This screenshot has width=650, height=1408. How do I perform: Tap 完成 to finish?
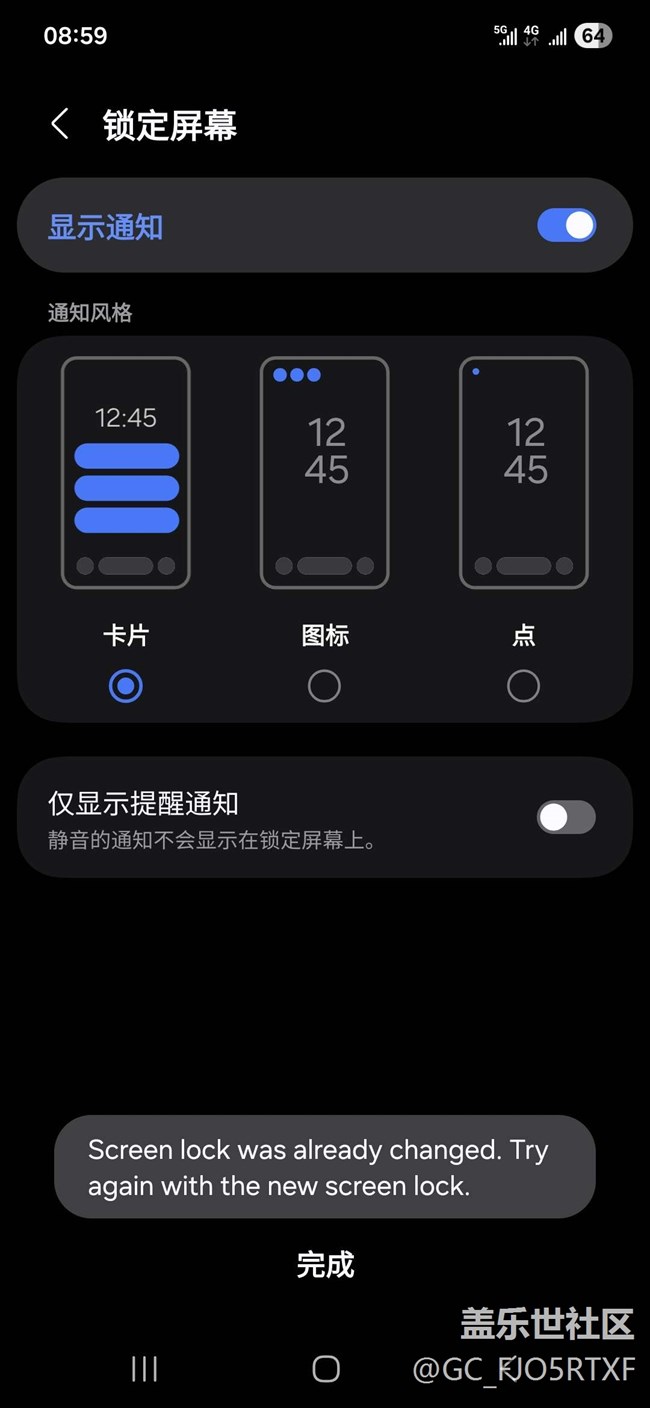[325, 1265]
